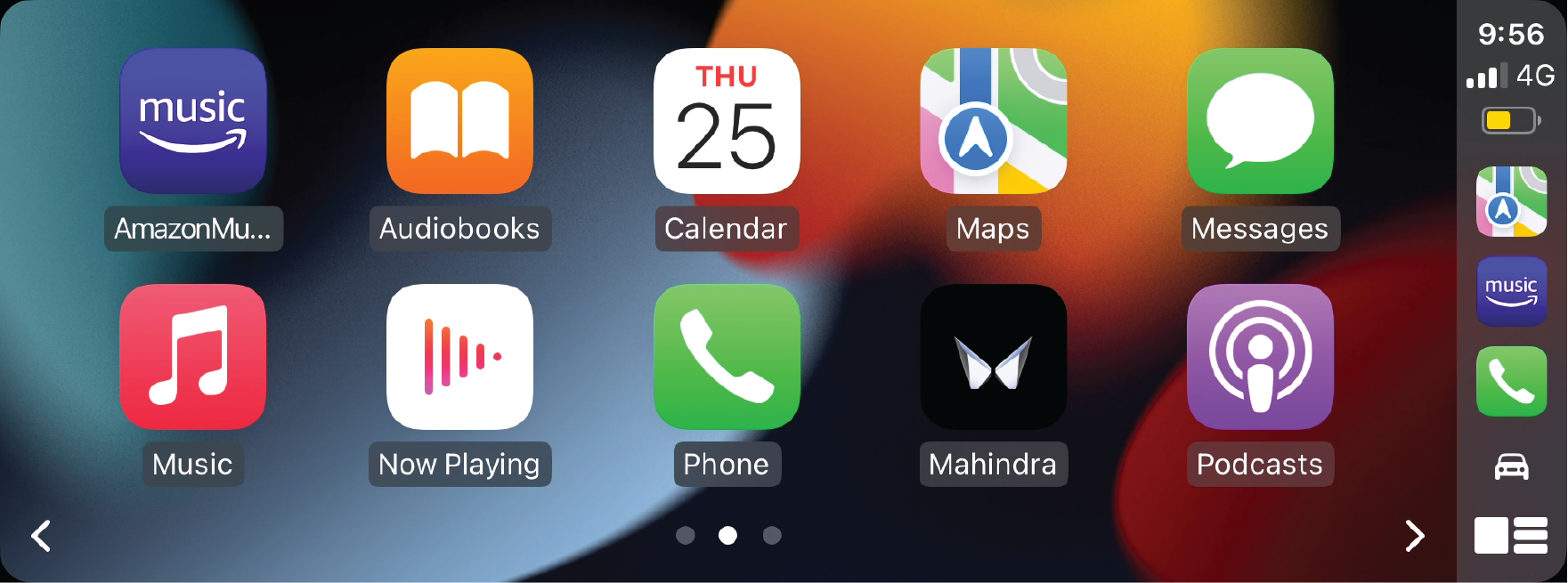The width and height of the screenshot is (1568, 583).
Task: Tap the Phone shortcut in the sidebar
Action: click(1511, 381)
